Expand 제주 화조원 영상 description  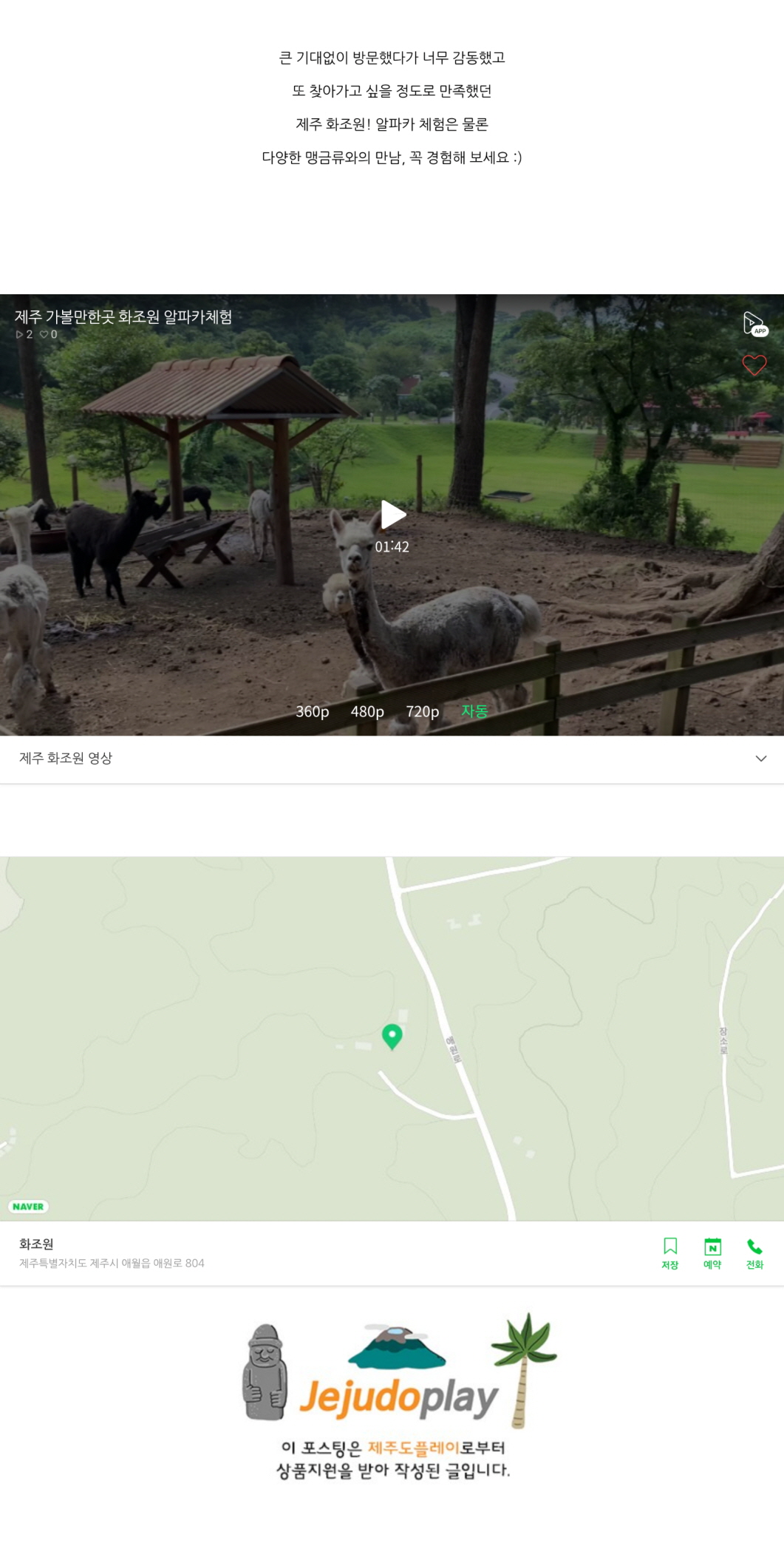pos(760,759)
